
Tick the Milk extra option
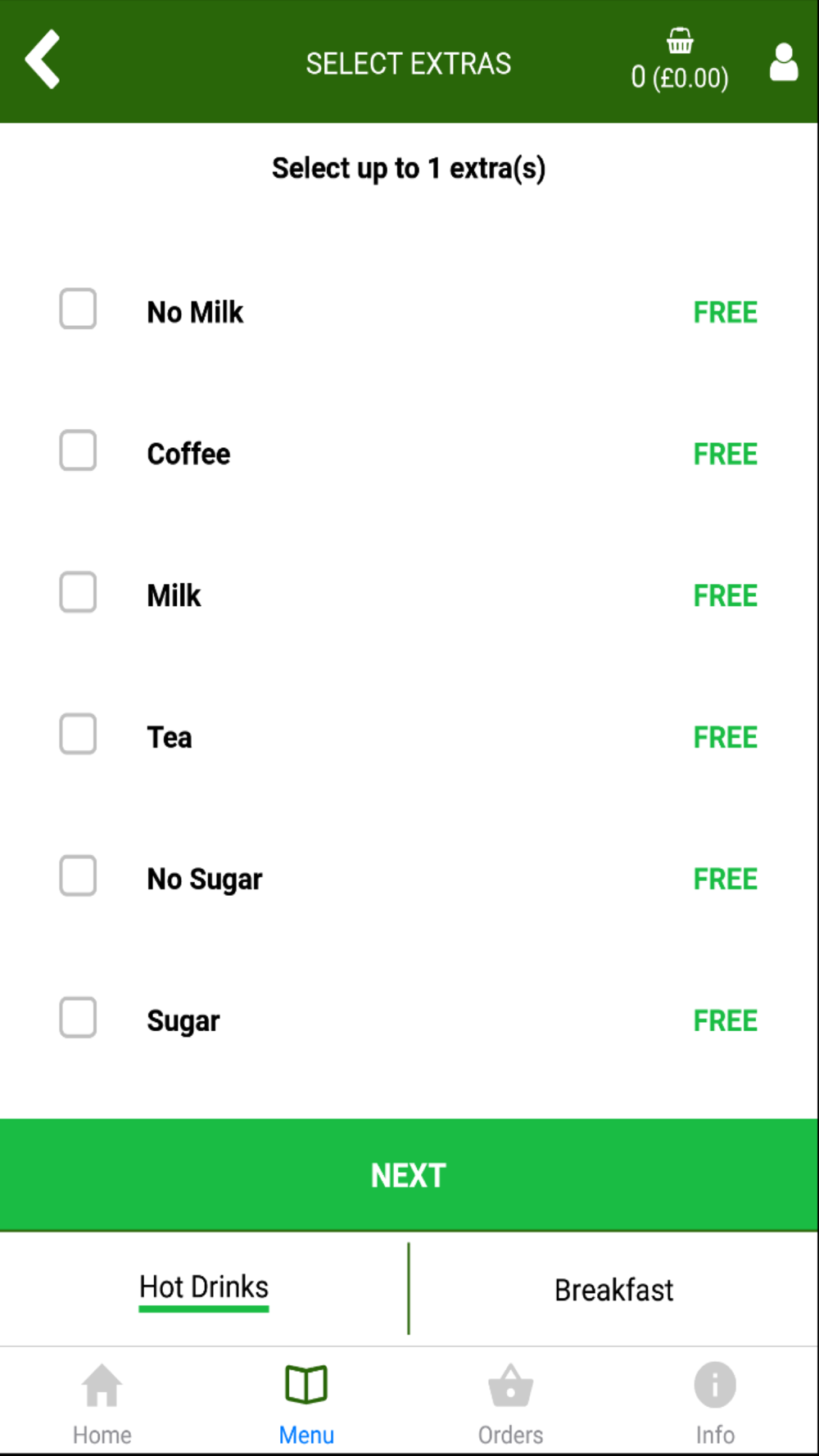[78, 592]
